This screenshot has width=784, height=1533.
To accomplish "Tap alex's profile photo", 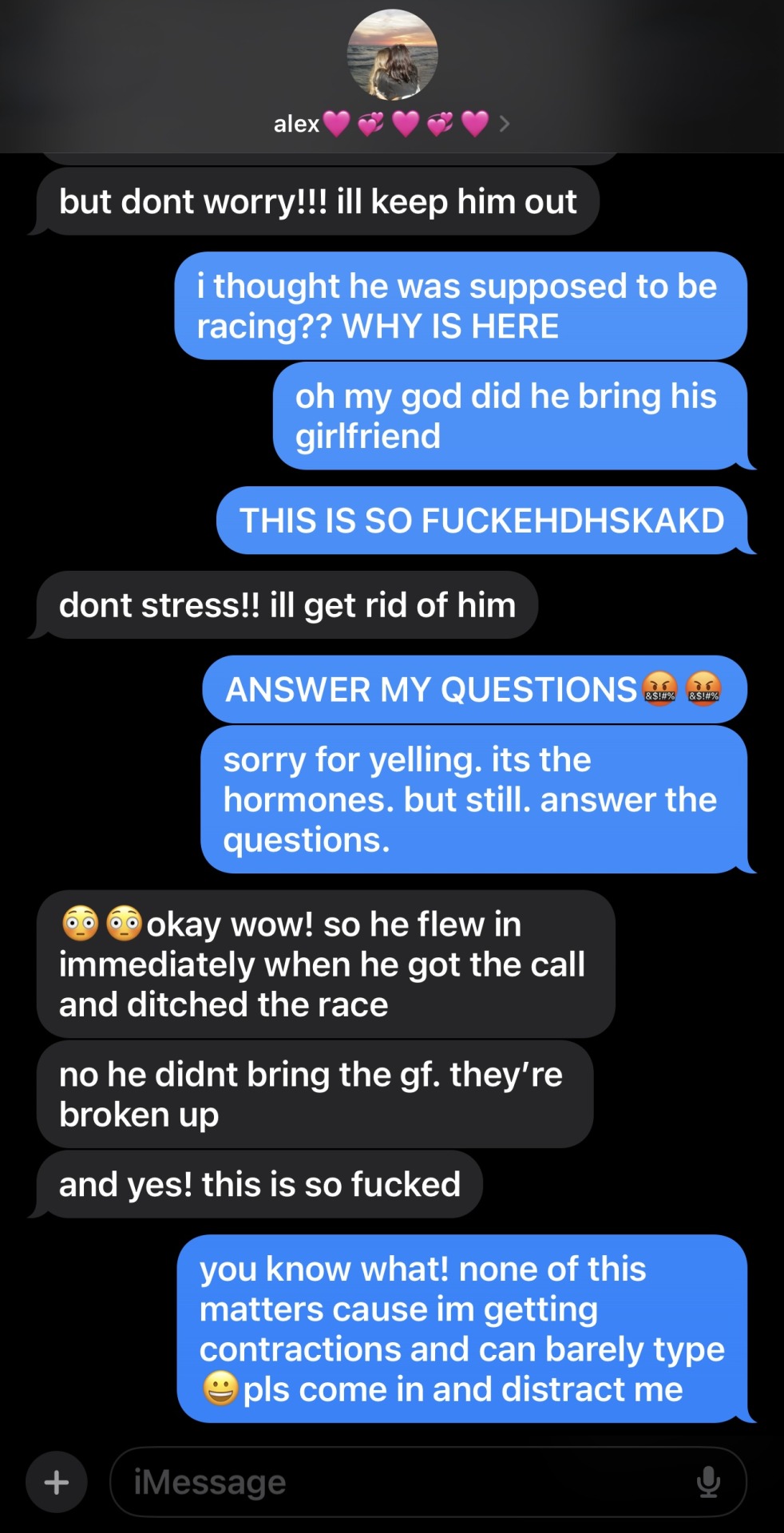I will (x=392, y=54).
